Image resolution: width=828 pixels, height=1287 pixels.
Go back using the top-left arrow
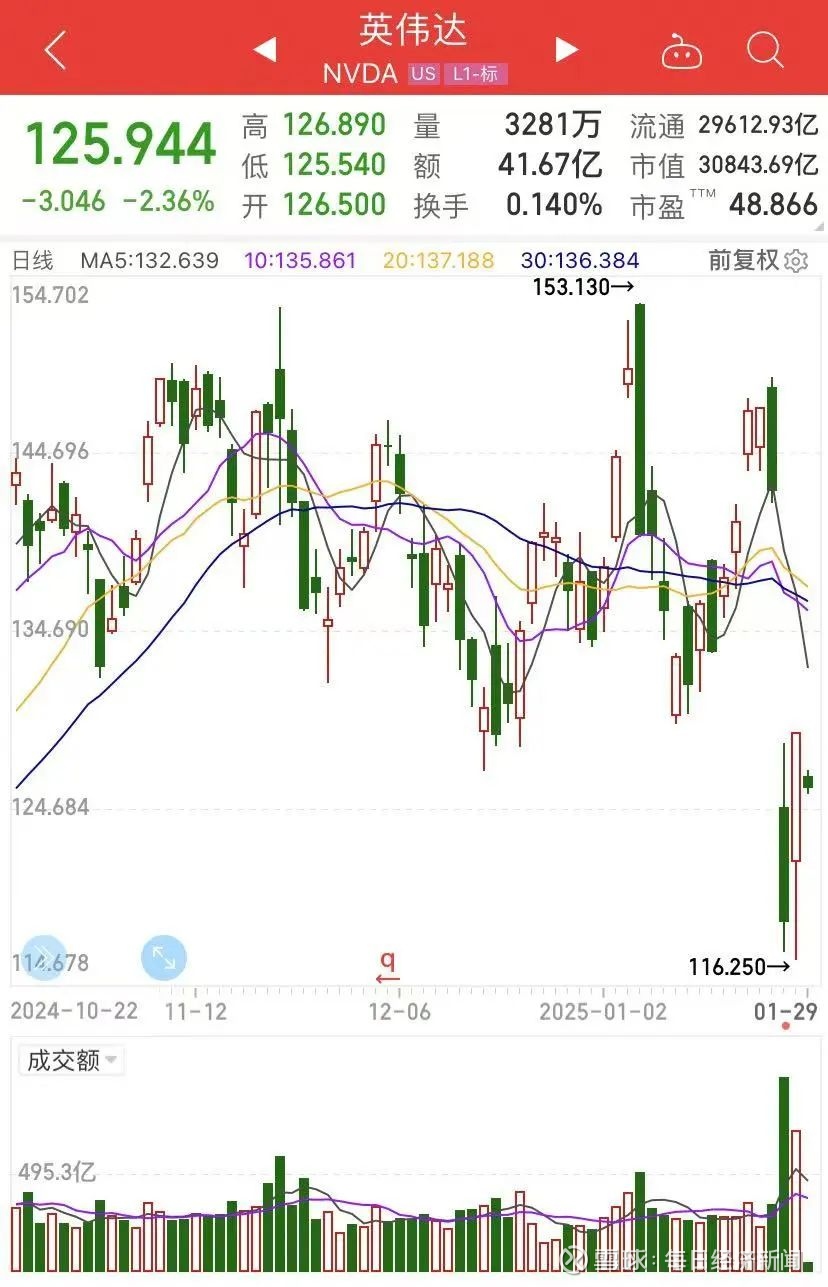pos(55,50)
